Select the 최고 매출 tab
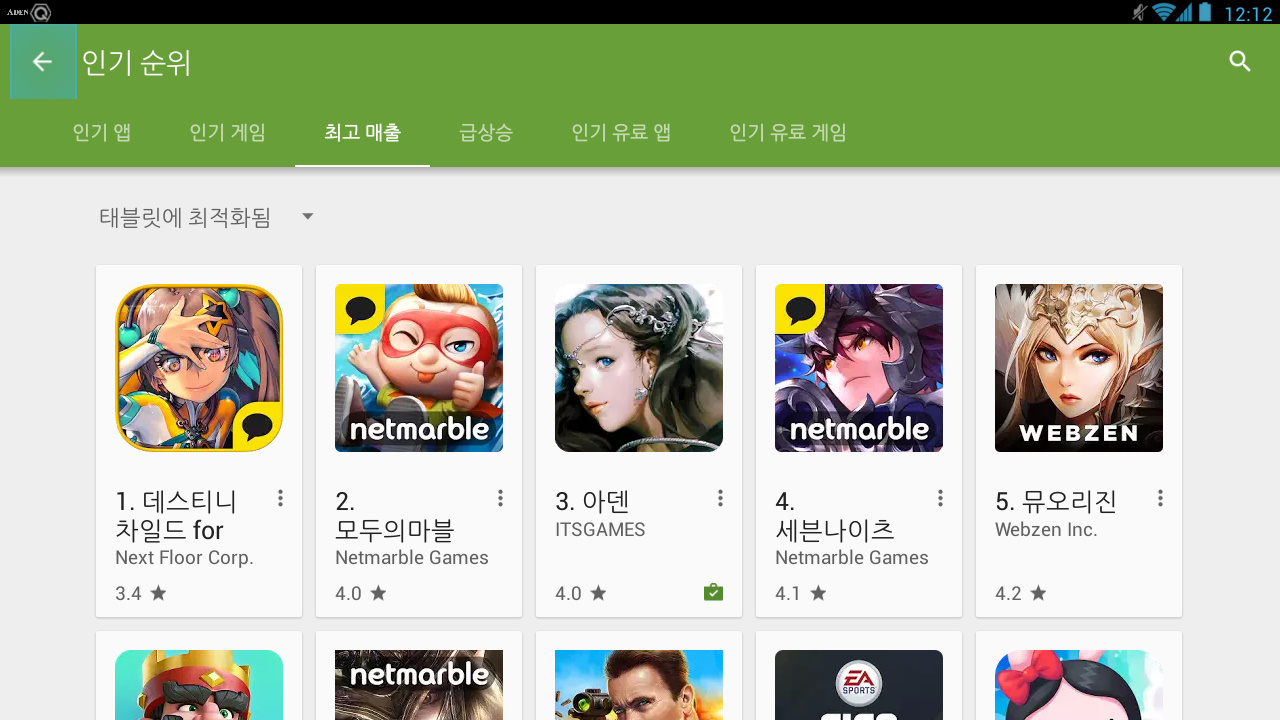This screenshot has height=720, width=1280. point(362,133)
